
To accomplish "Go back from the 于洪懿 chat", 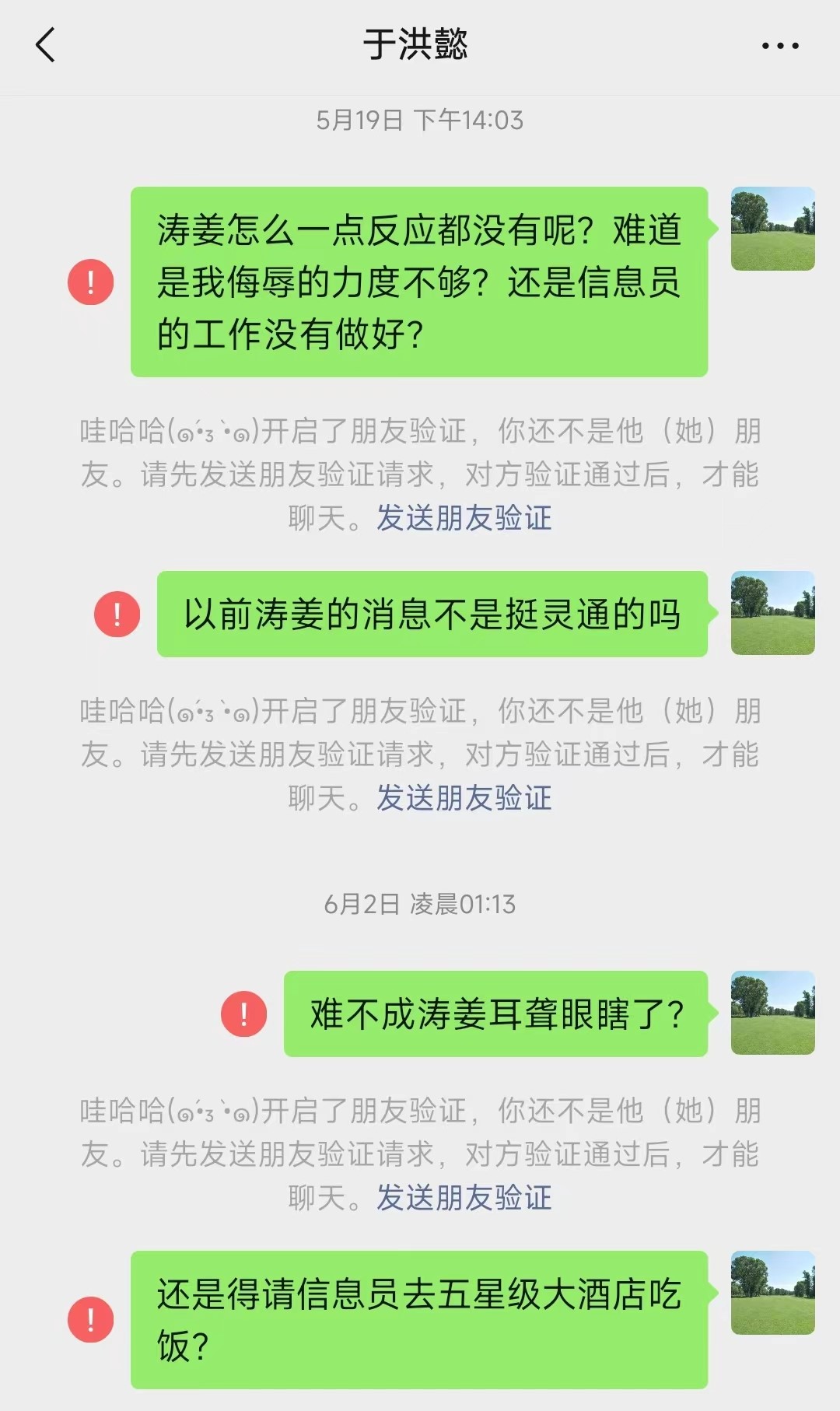I will (x=45, y=45).
